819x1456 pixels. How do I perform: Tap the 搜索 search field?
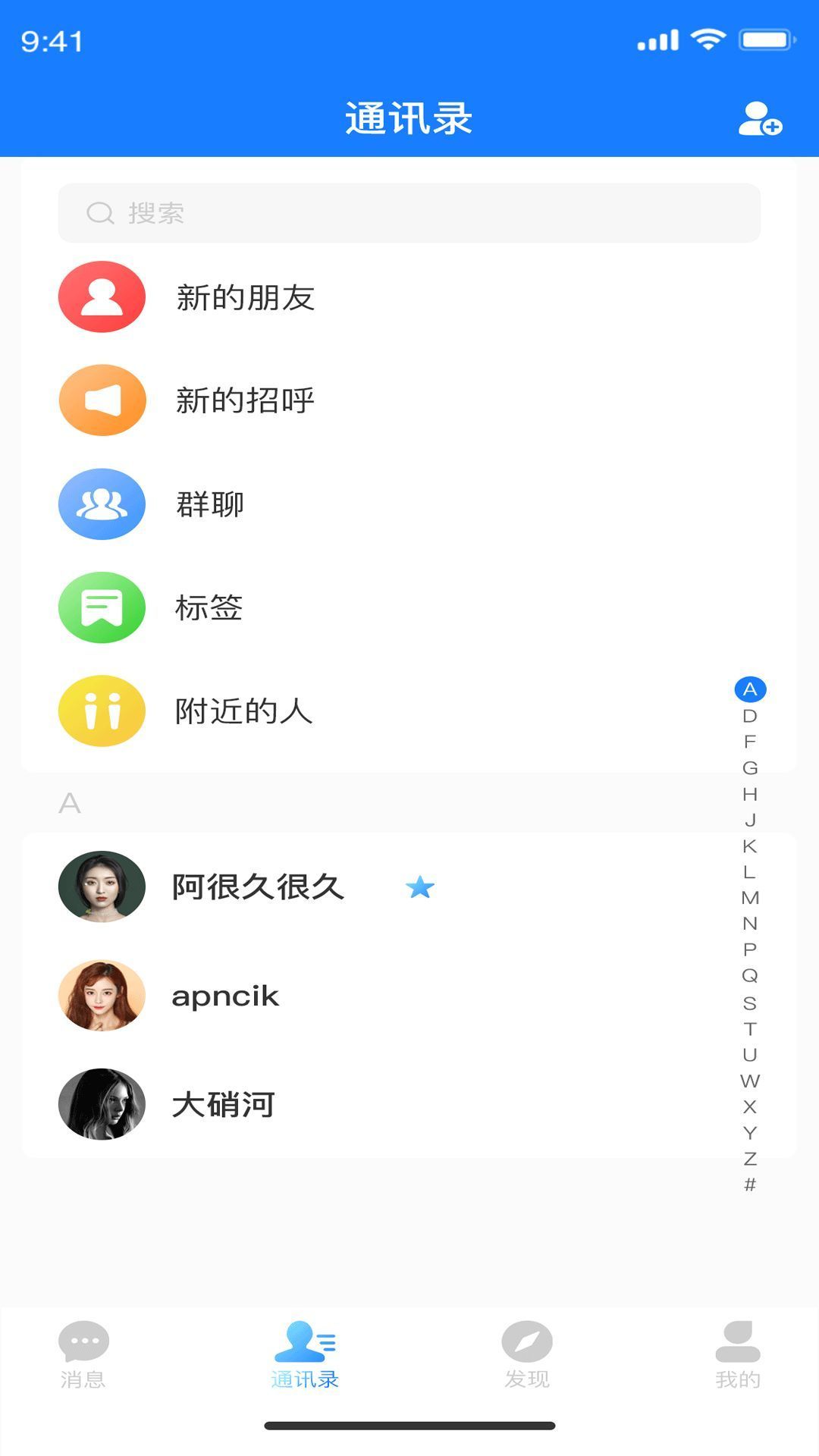click(x=409, y=213)
